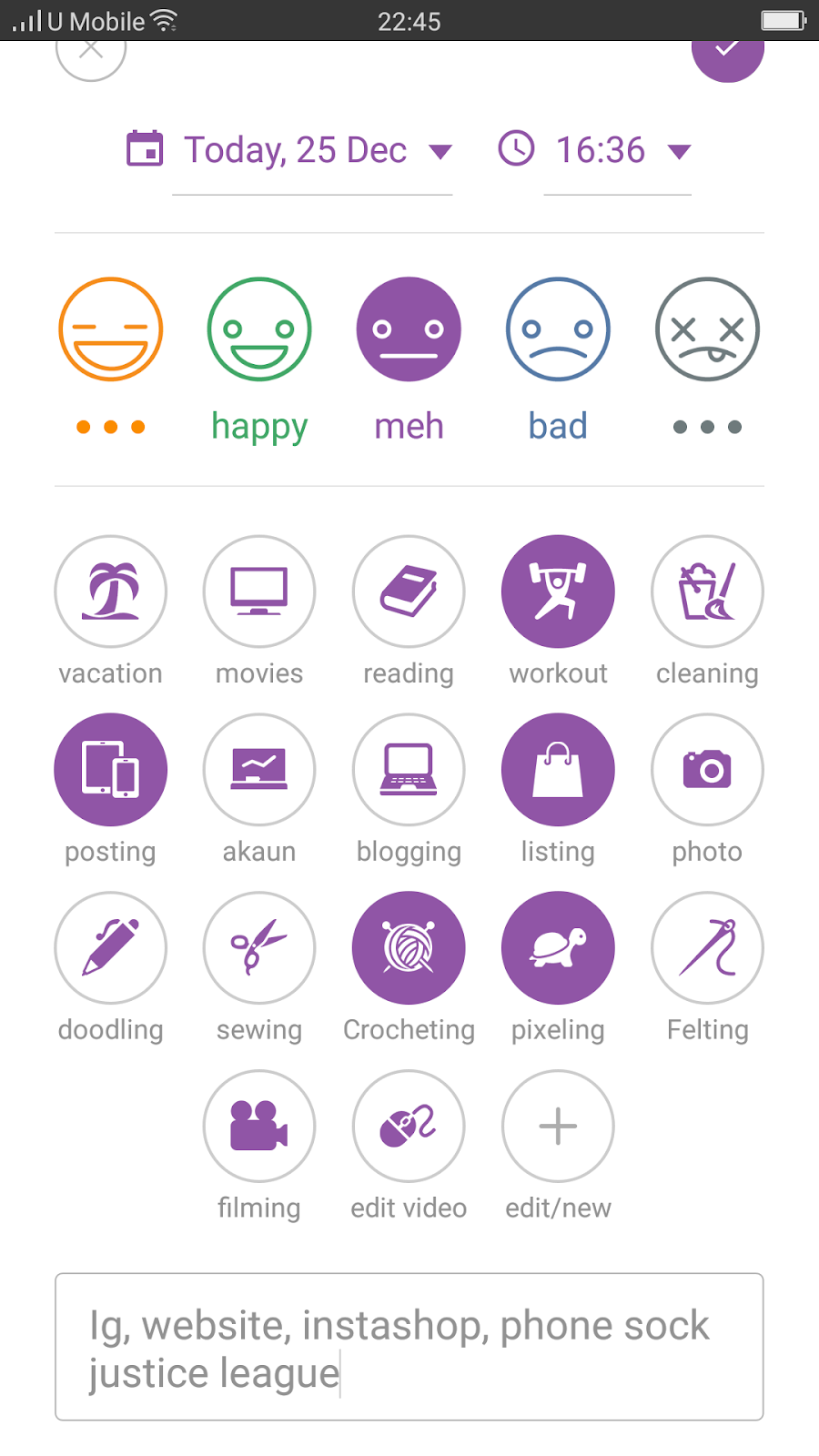The image size is (819, 1456).
Task: Deselect the listing shopping bag activity
Action: pos(557,769)
